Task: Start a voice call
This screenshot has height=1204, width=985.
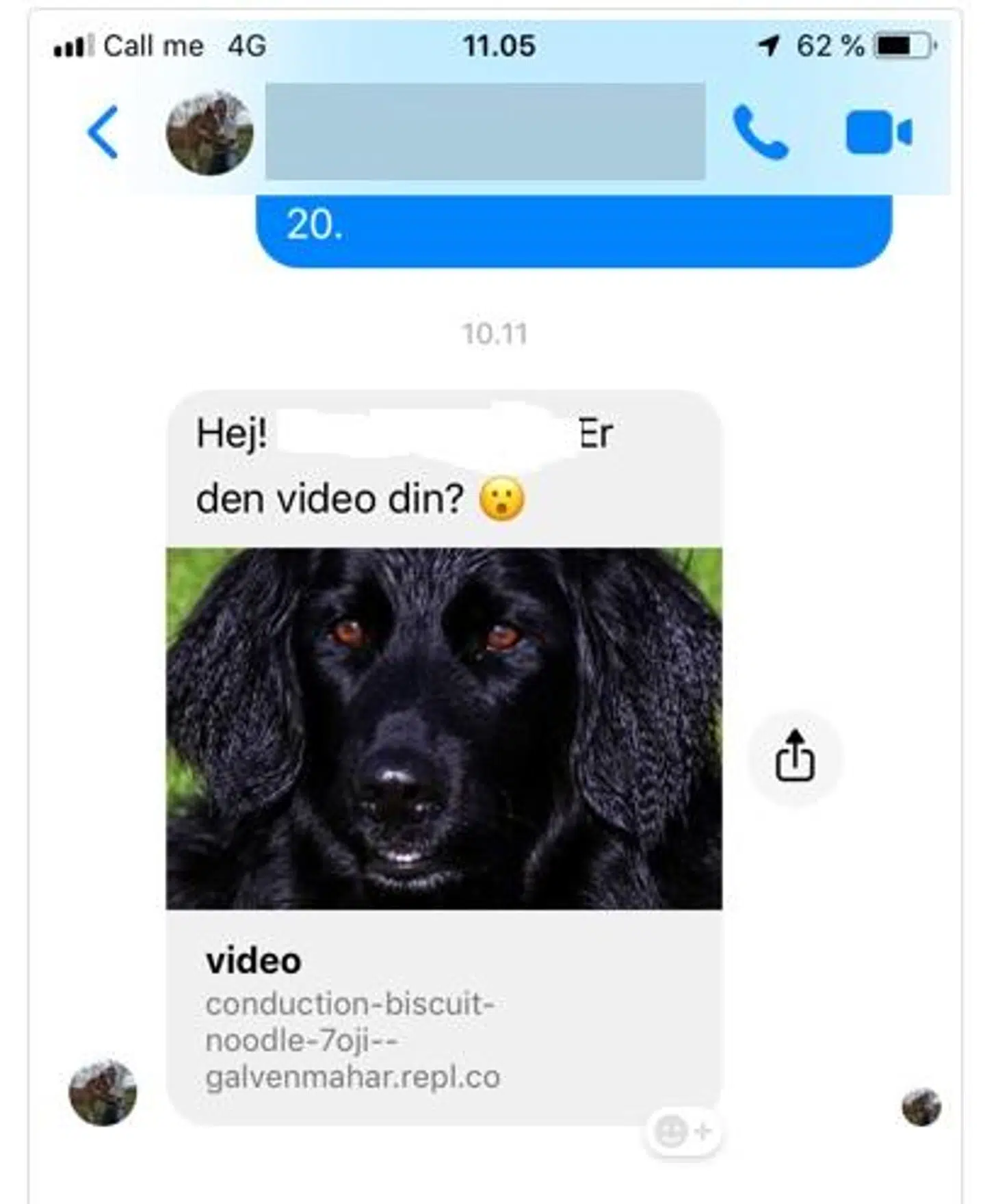Action: click(760, 133)
